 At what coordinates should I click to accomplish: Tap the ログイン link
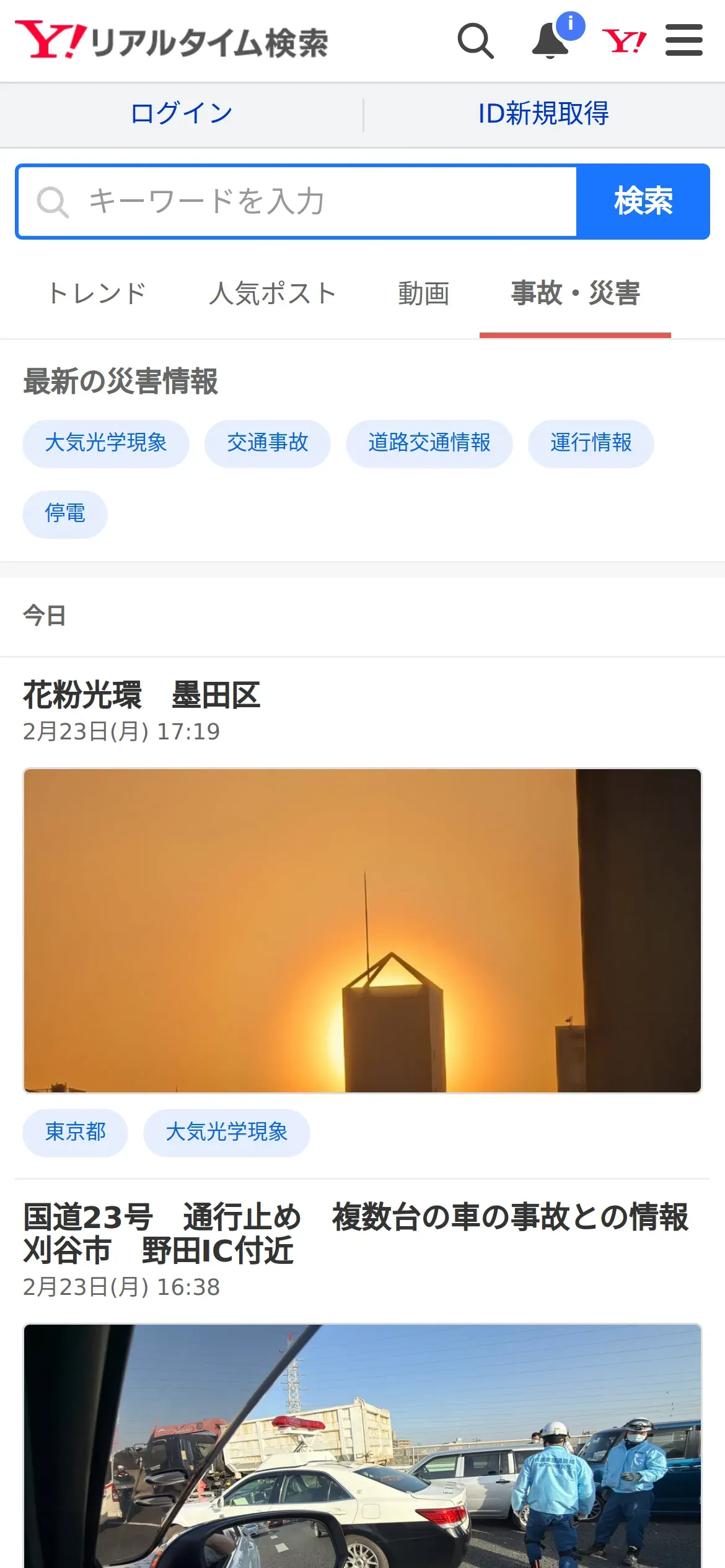point(182,114)
